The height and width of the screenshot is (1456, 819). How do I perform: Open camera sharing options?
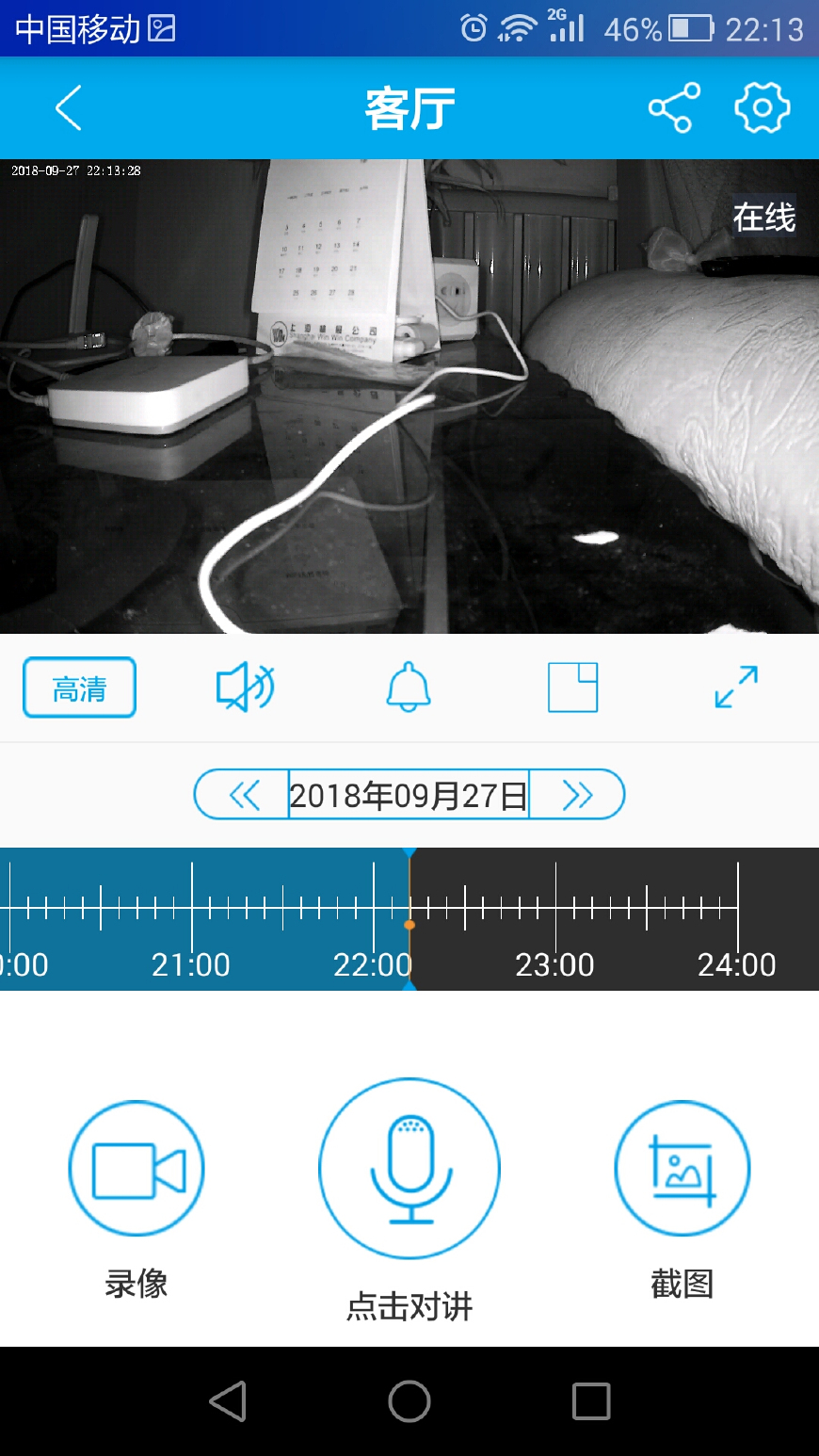point(672,107)
